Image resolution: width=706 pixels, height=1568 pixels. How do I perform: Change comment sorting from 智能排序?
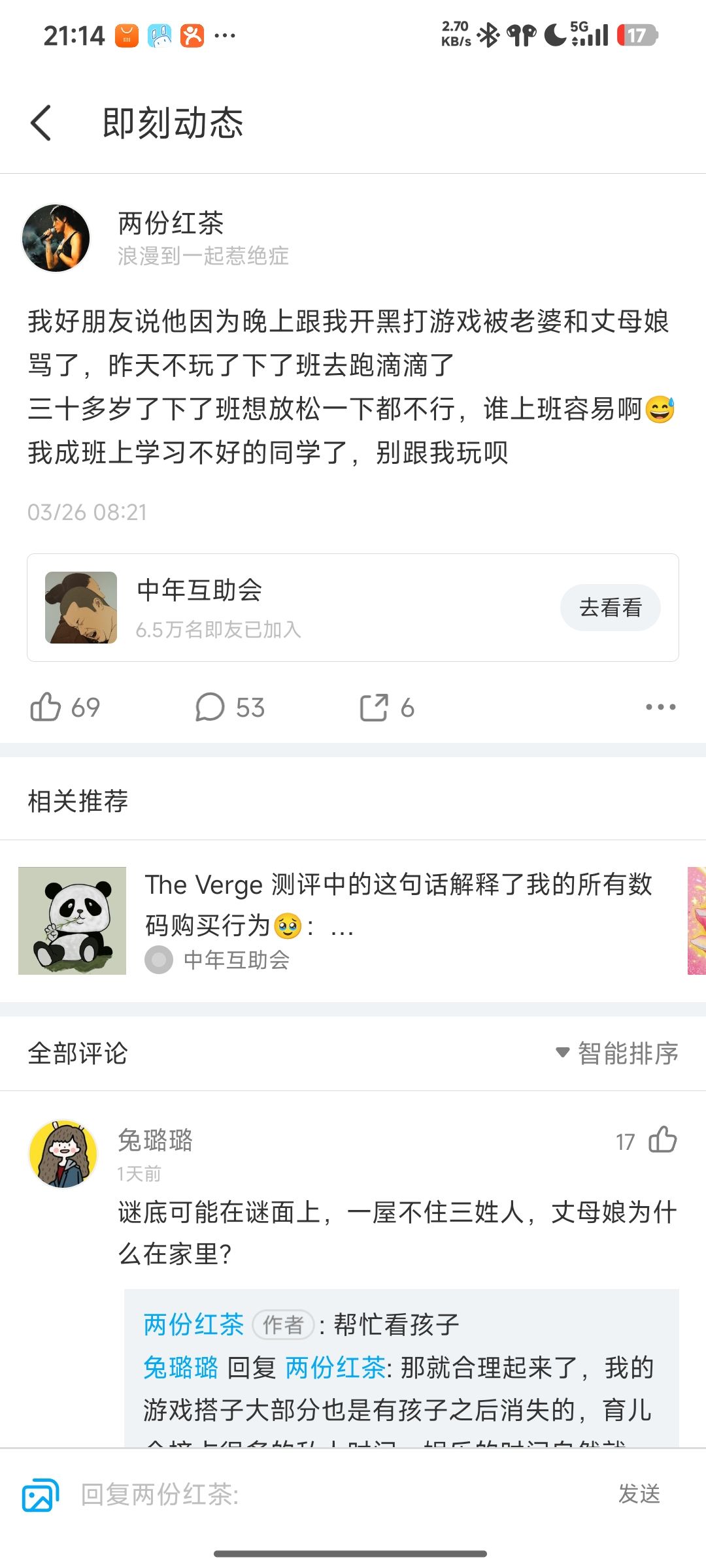[617, 1053]
